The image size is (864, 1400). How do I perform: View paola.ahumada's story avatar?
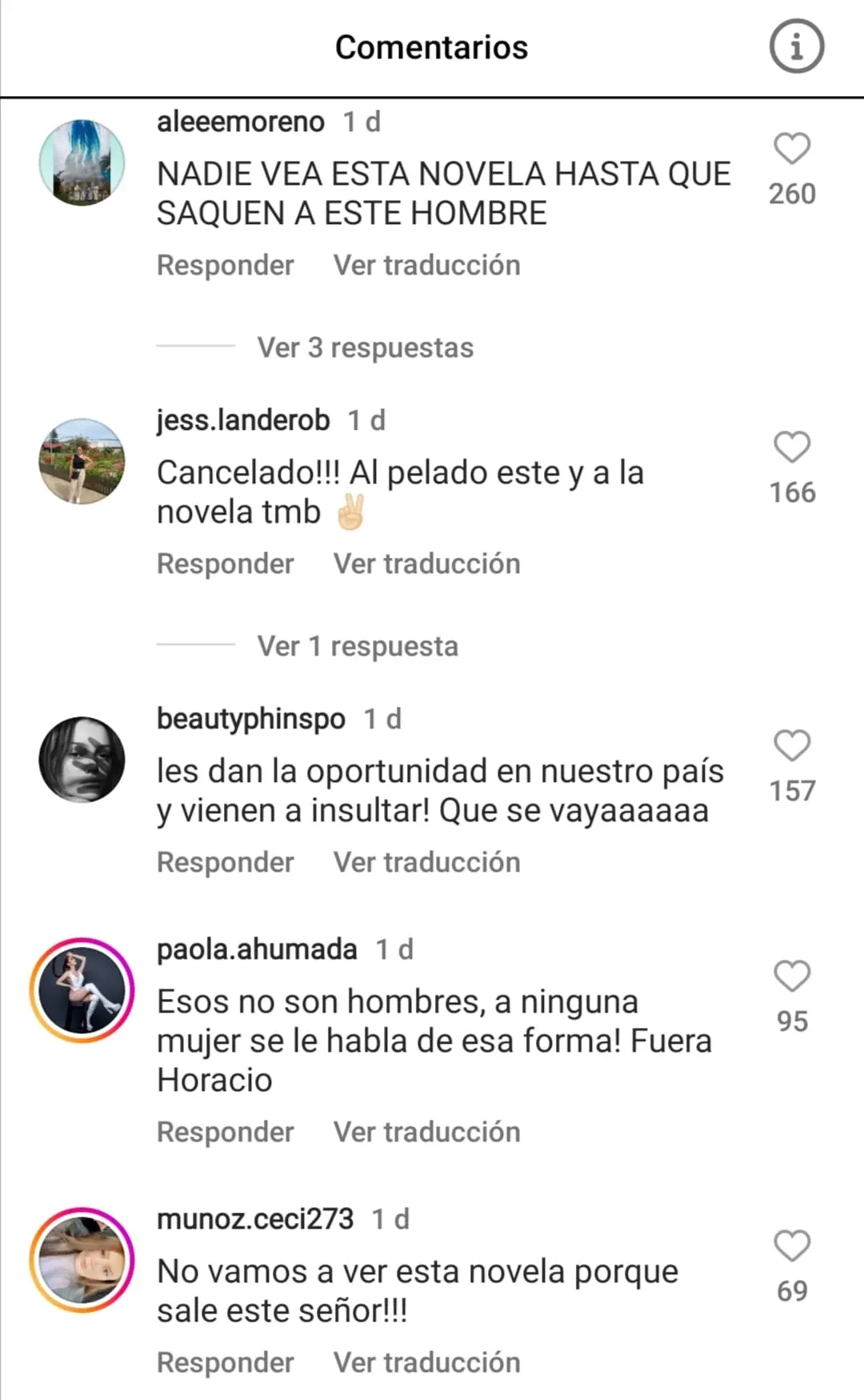(82, 990)
